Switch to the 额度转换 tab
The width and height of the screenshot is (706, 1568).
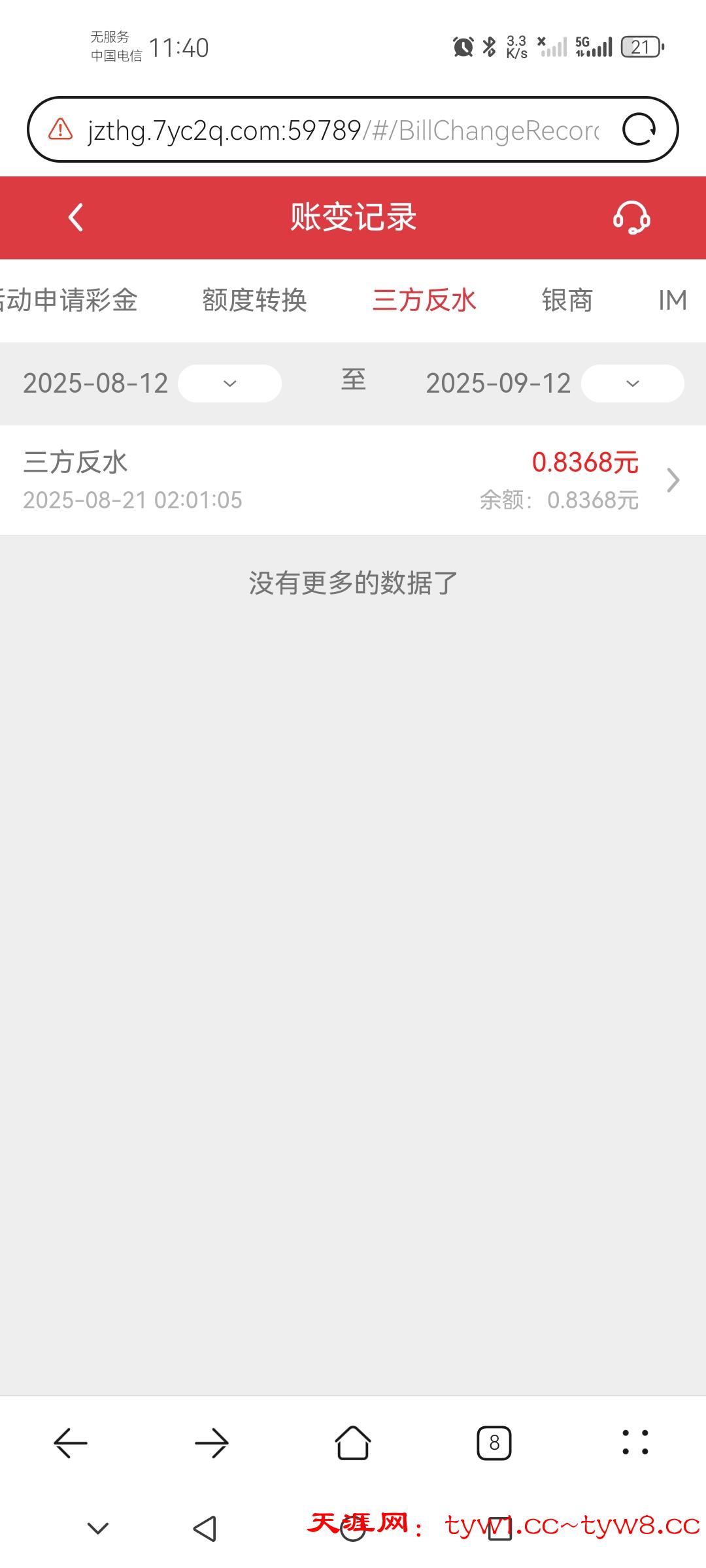point(254,301)
